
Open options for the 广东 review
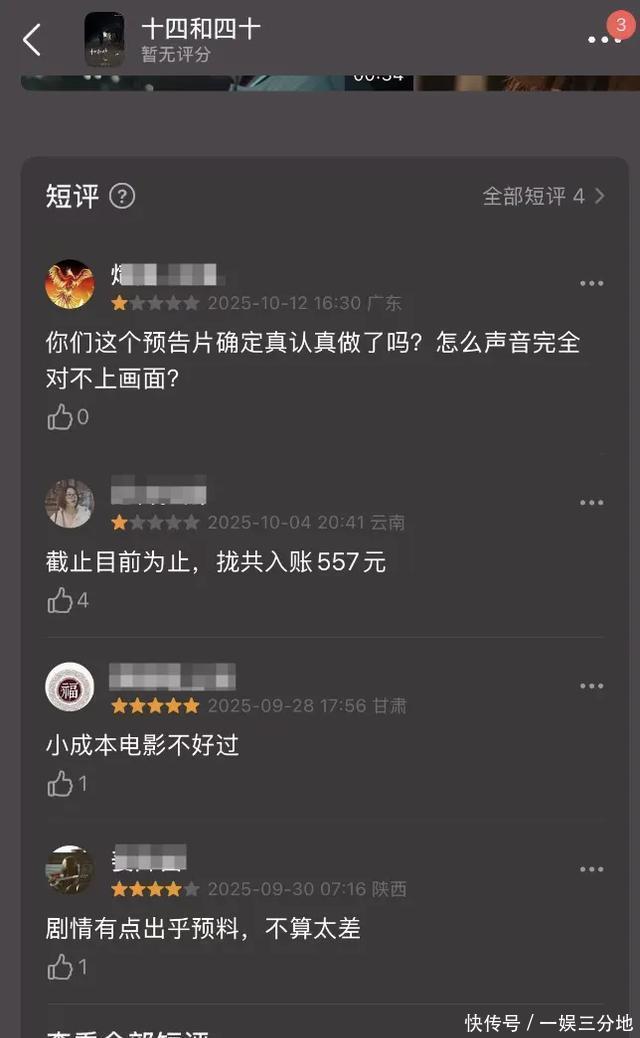[x=592, y=284]
